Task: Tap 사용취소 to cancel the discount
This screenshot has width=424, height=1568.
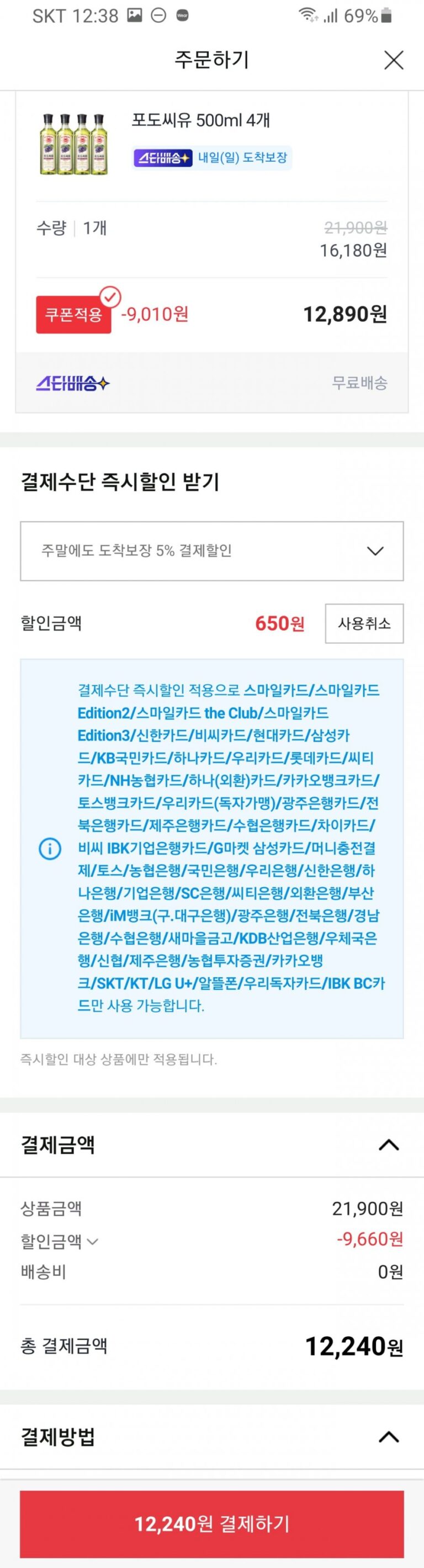Action: (x=364, y=623)
